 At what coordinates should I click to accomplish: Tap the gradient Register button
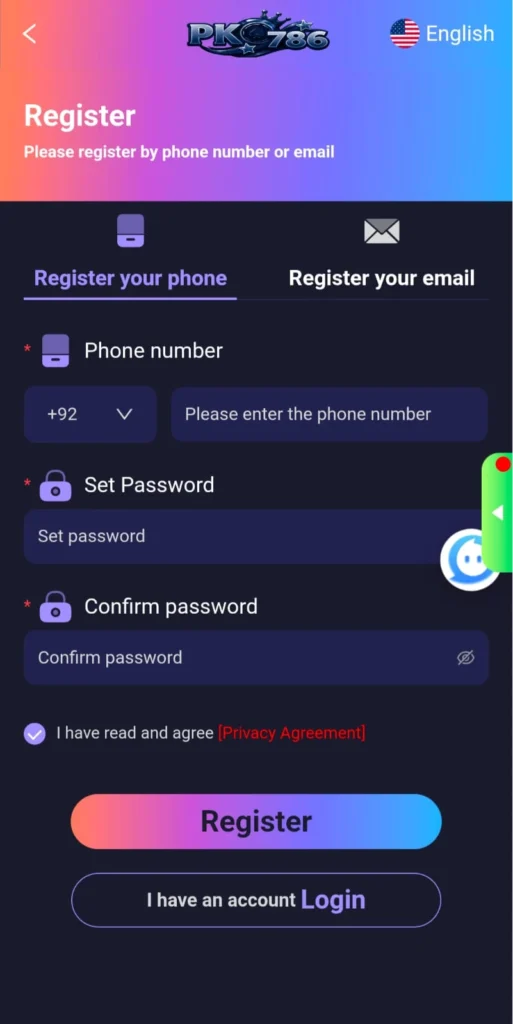tap(256, 822)
